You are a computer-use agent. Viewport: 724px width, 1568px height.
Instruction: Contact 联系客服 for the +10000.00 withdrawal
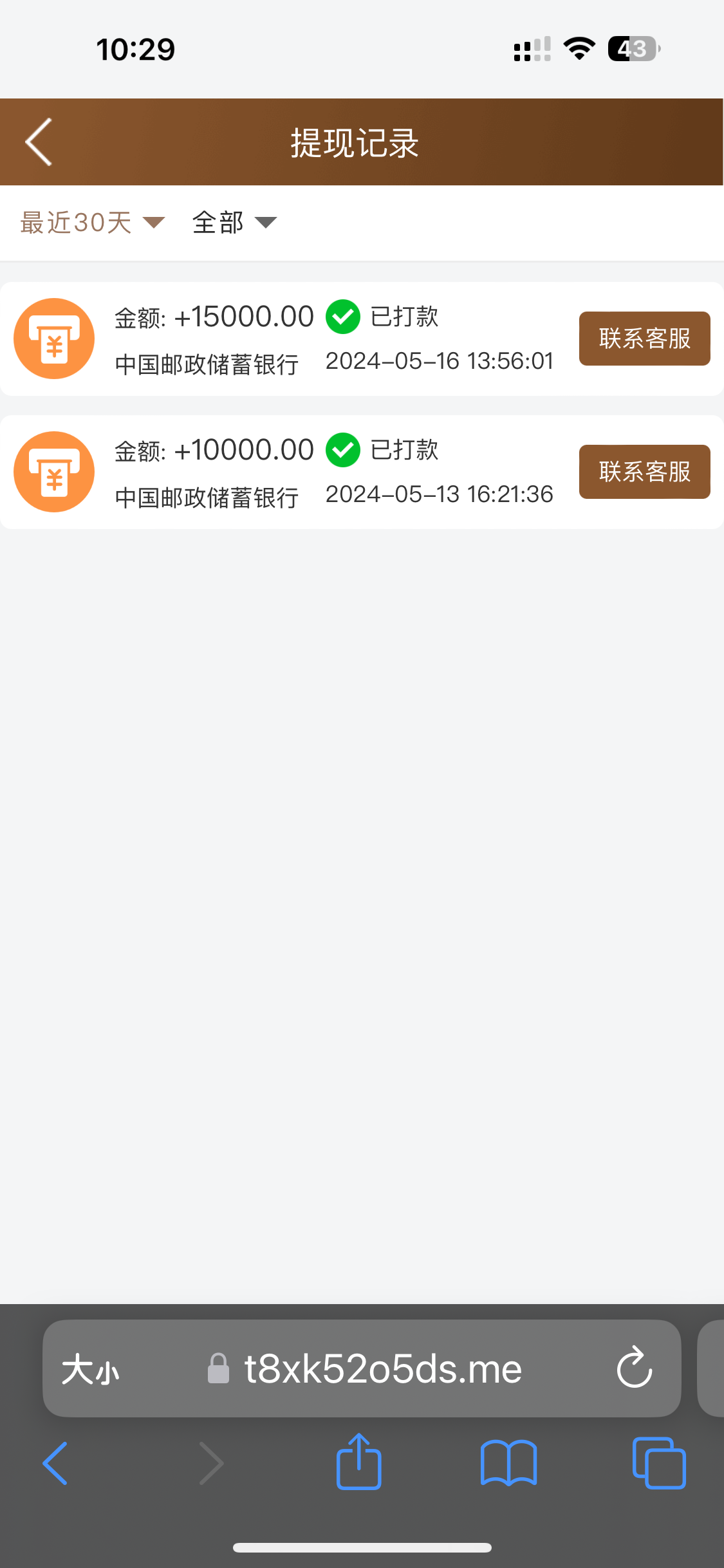pyautogui.click(x=644, y=472)
